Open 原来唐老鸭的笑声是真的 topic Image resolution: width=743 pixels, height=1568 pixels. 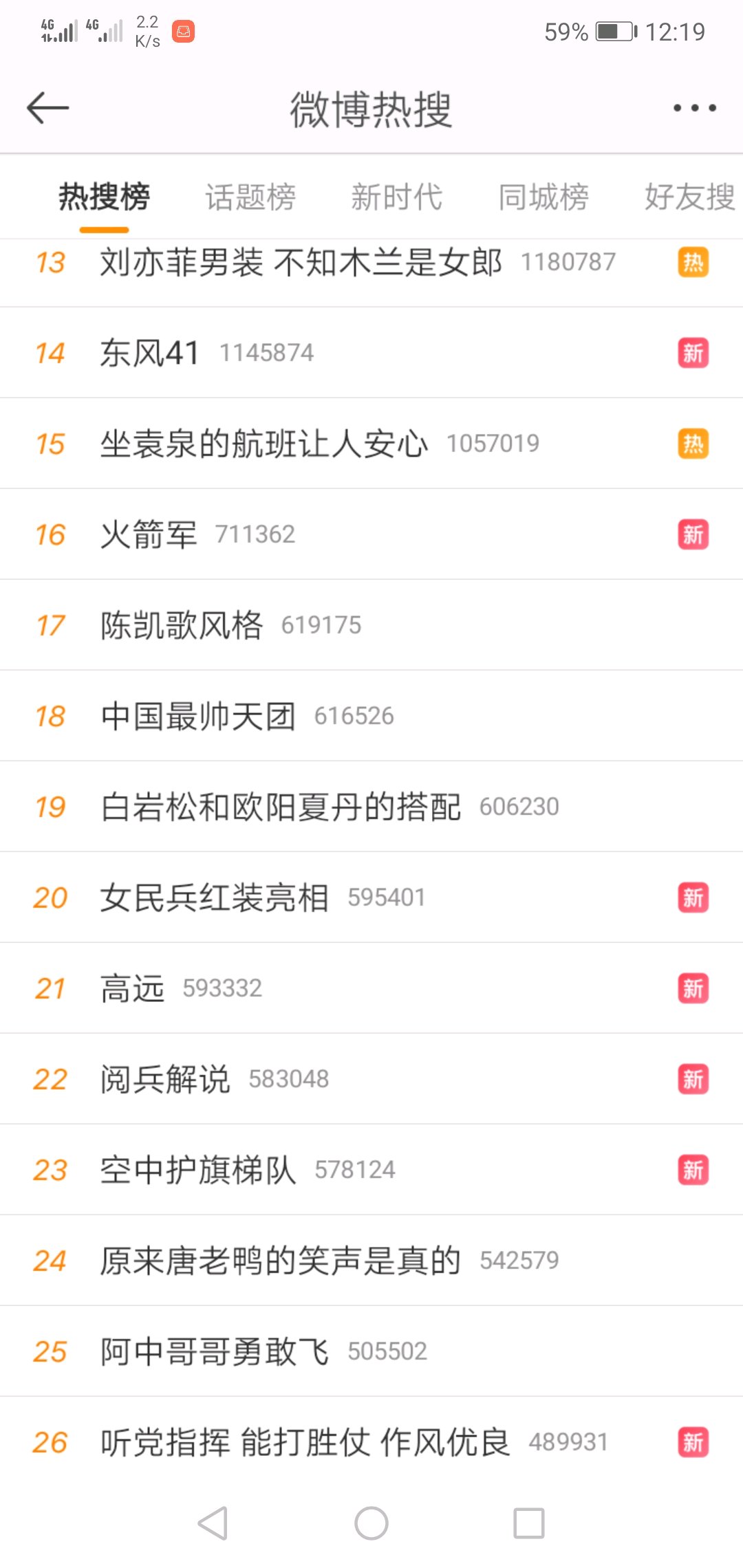pos(371,1261)
